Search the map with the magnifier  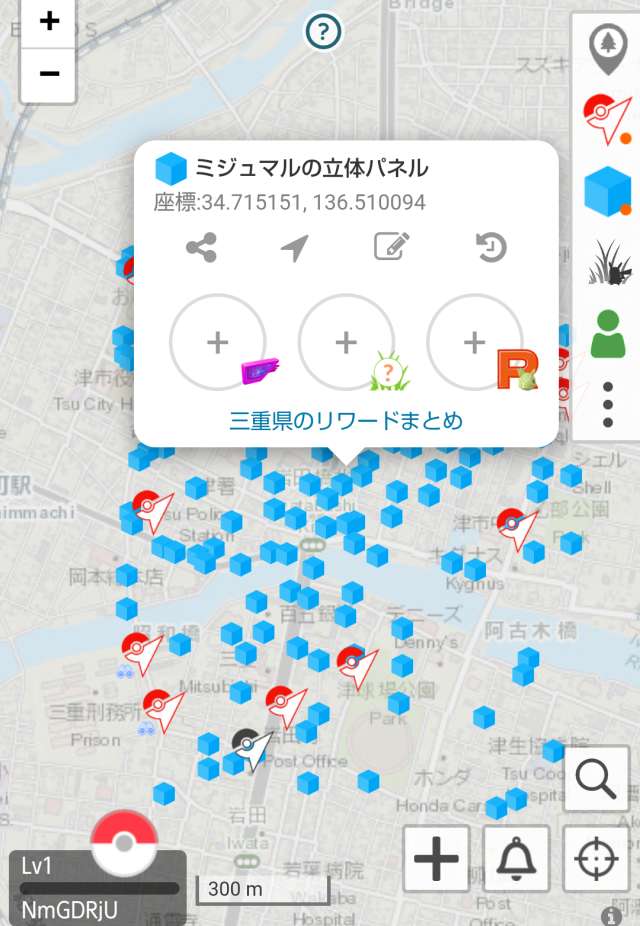click(596, 778)
